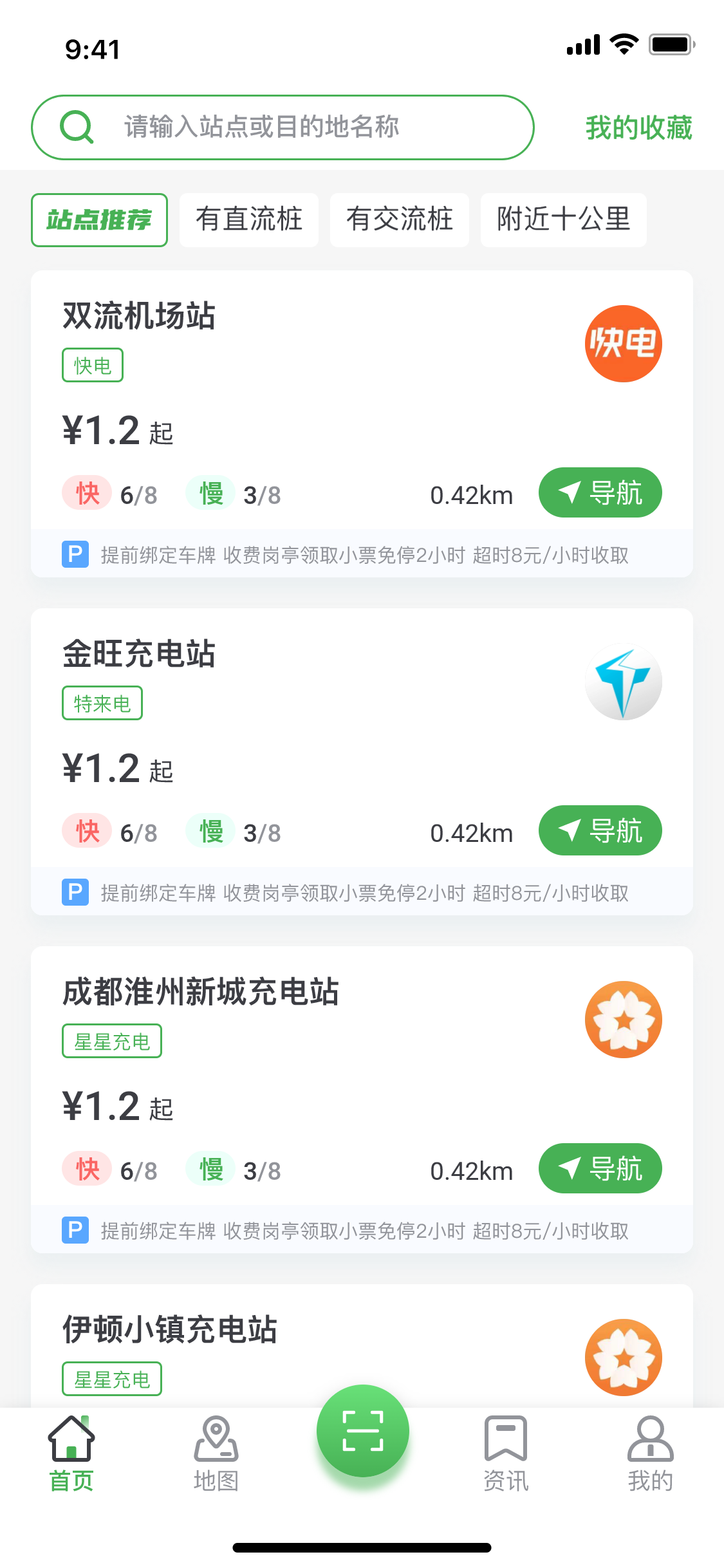Open the 成都淮州新城充电站 card
The image size is (724, 1568).
coord(362,1099)
